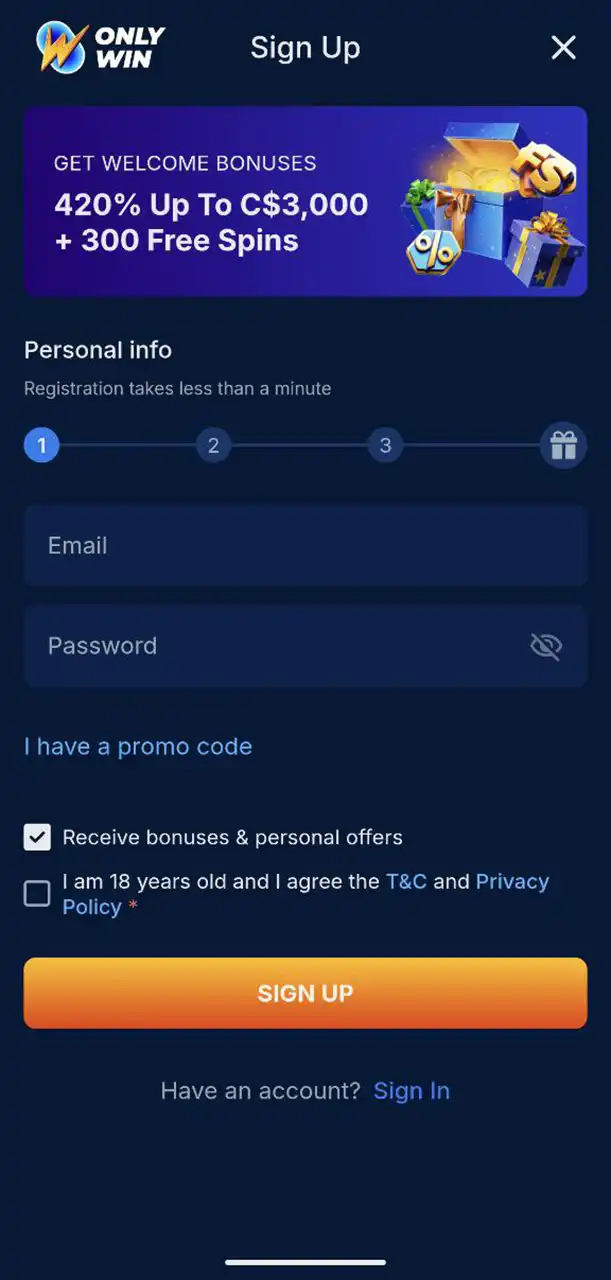Close the Sign Up form

tap(564, 47)
